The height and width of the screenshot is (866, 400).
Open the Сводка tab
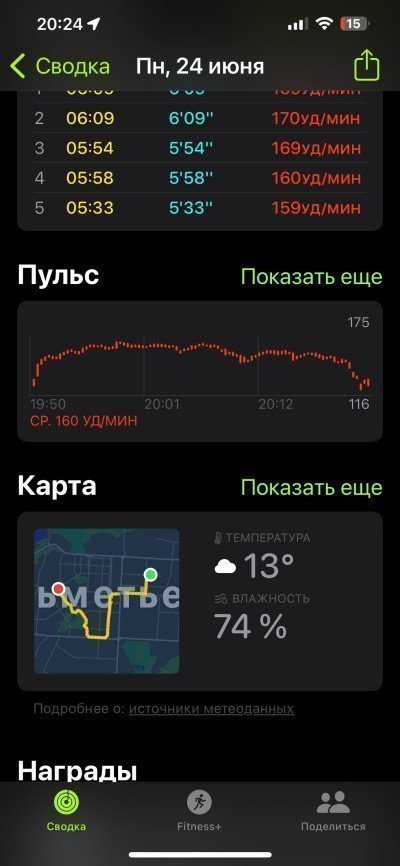pyautogui.click(x=66, y=811)
